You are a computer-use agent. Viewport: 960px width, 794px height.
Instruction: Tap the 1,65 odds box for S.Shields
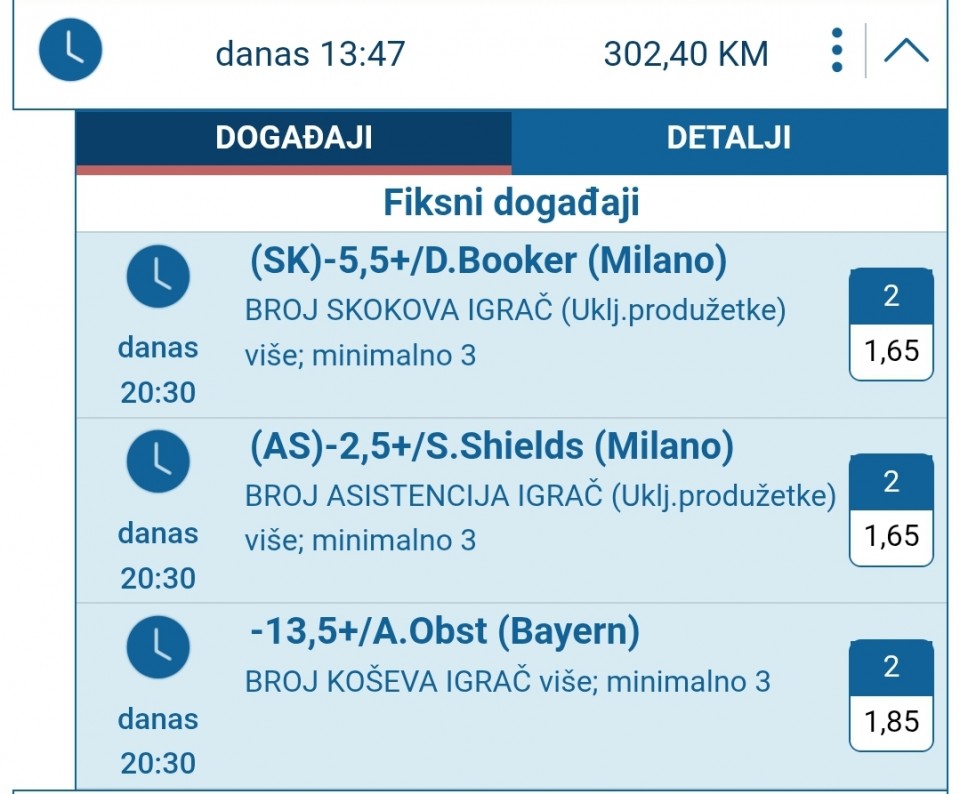click(x=891, y=510)
